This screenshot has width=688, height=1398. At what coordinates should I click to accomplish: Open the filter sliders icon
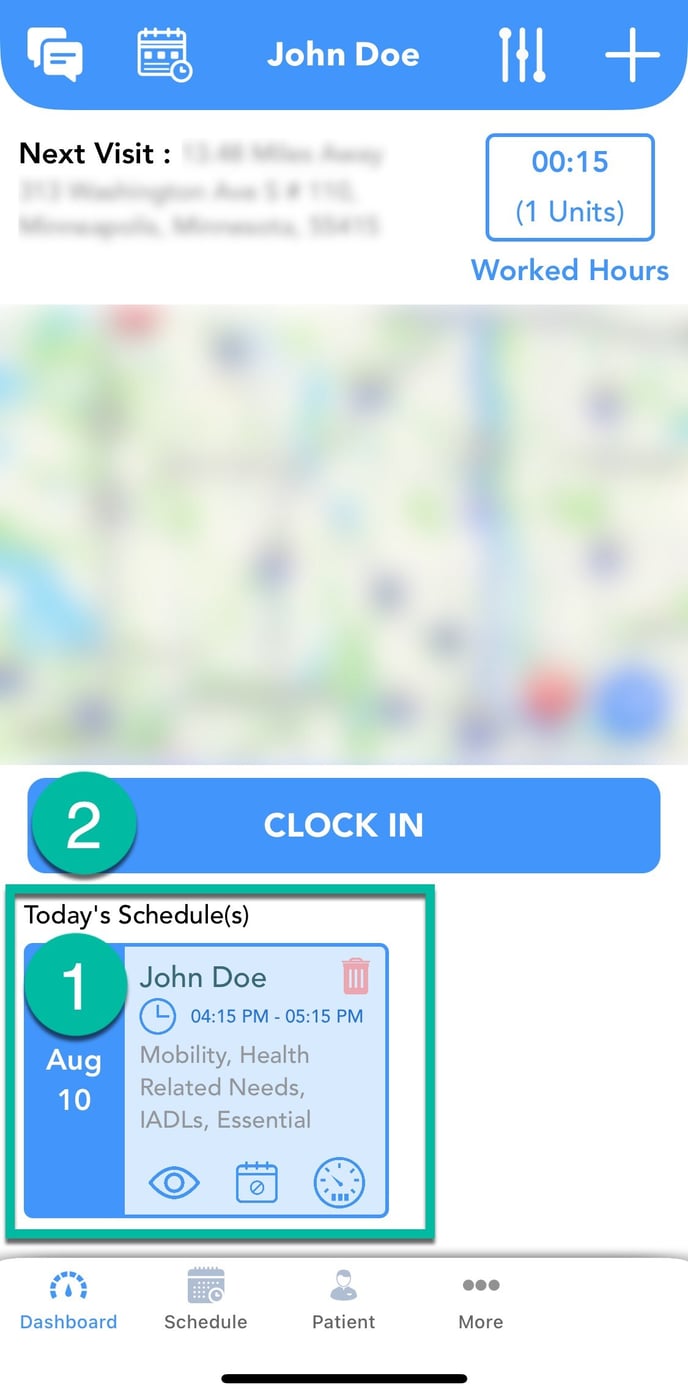tap(522, 54)
